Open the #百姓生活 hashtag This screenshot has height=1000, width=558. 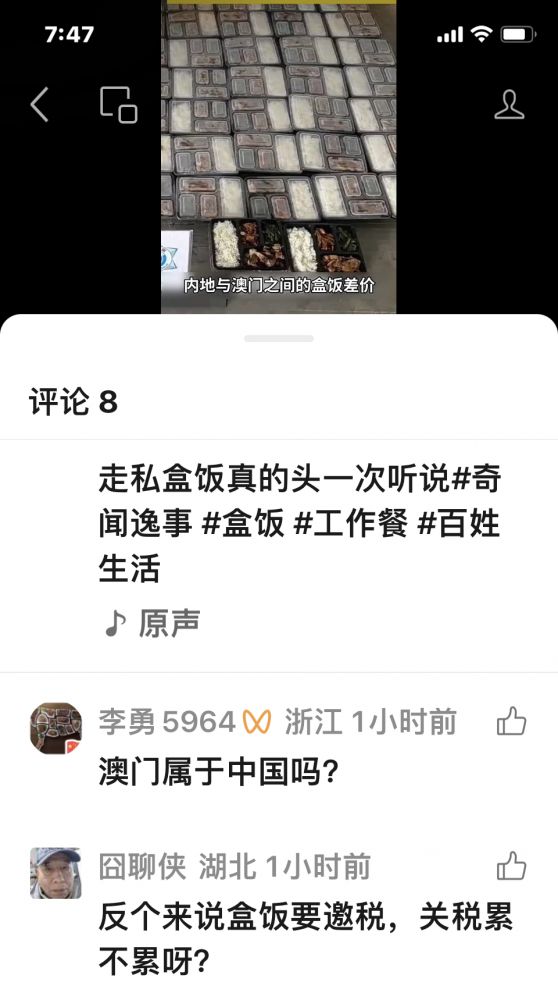pyautogui.click(x=300, y=546)
